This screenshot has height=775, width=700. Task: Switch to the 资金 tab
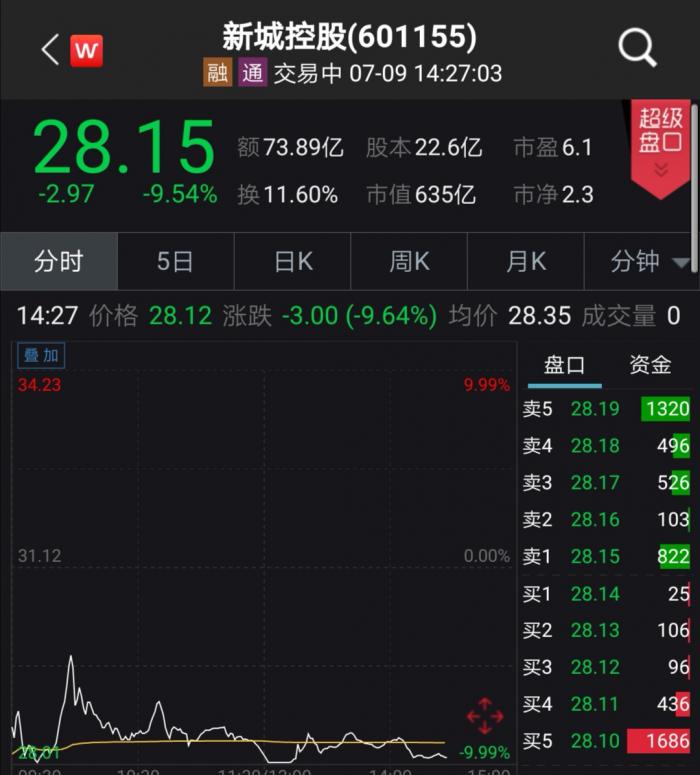(x=650, y=365)
